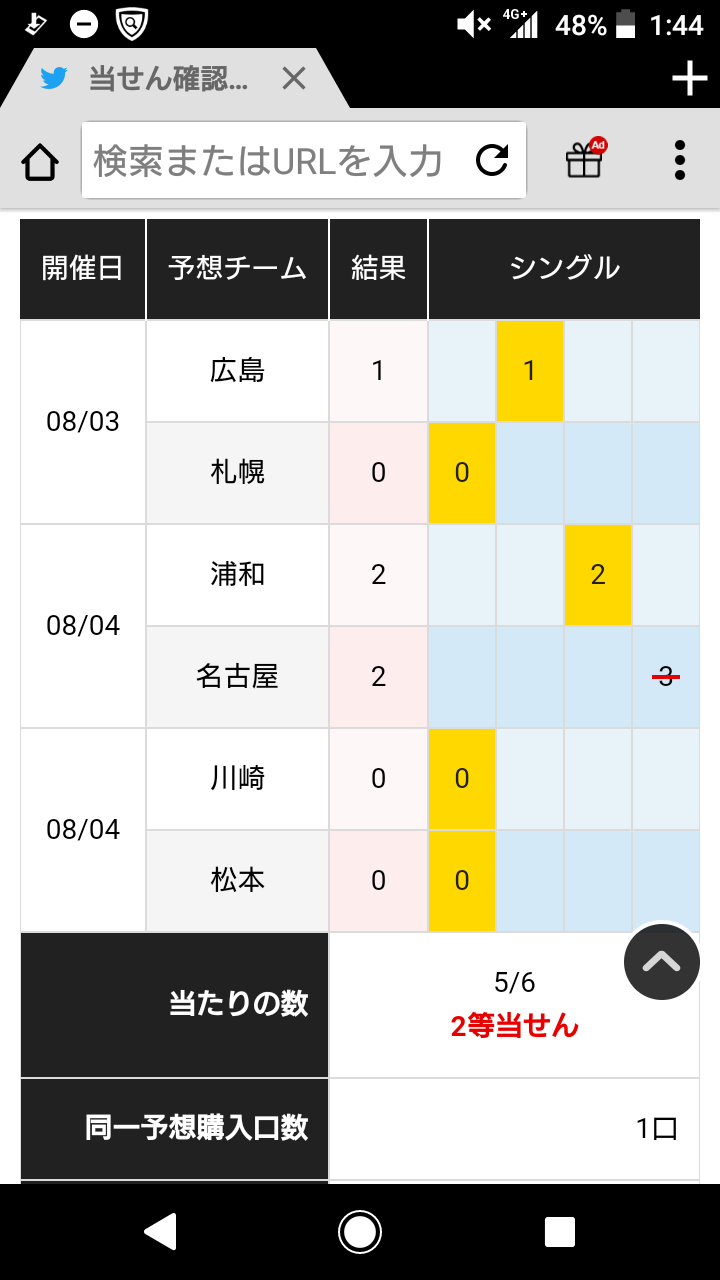
Task: Open a new browser tab
Action: (x=689, y=78)
